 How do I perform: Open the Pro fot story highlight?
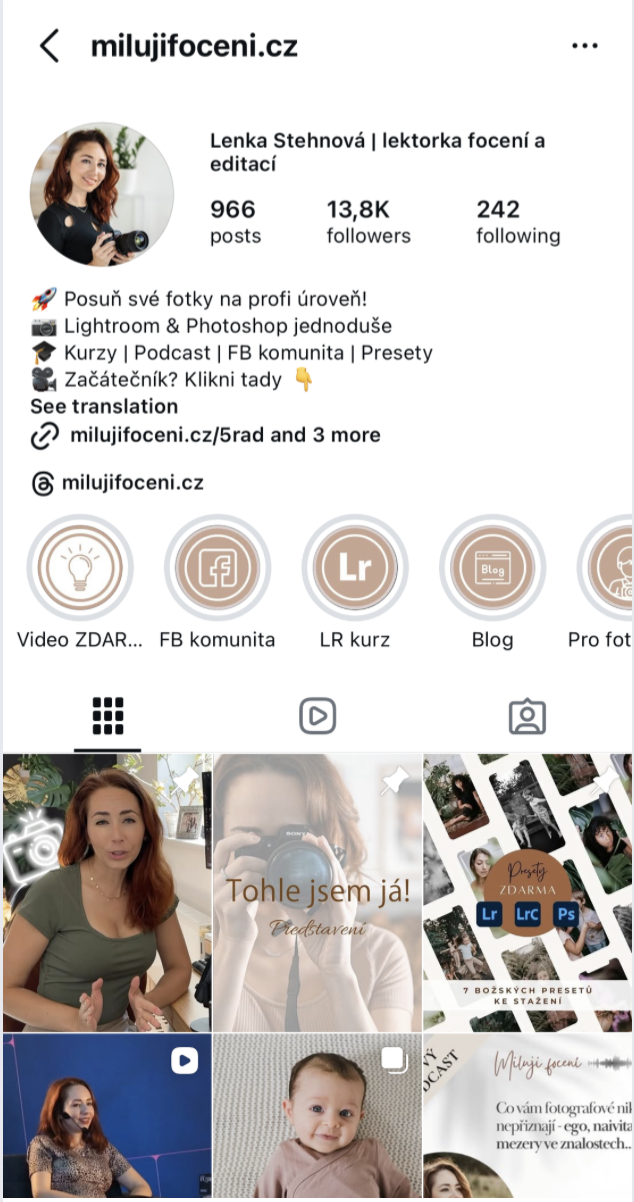[610, 569]
